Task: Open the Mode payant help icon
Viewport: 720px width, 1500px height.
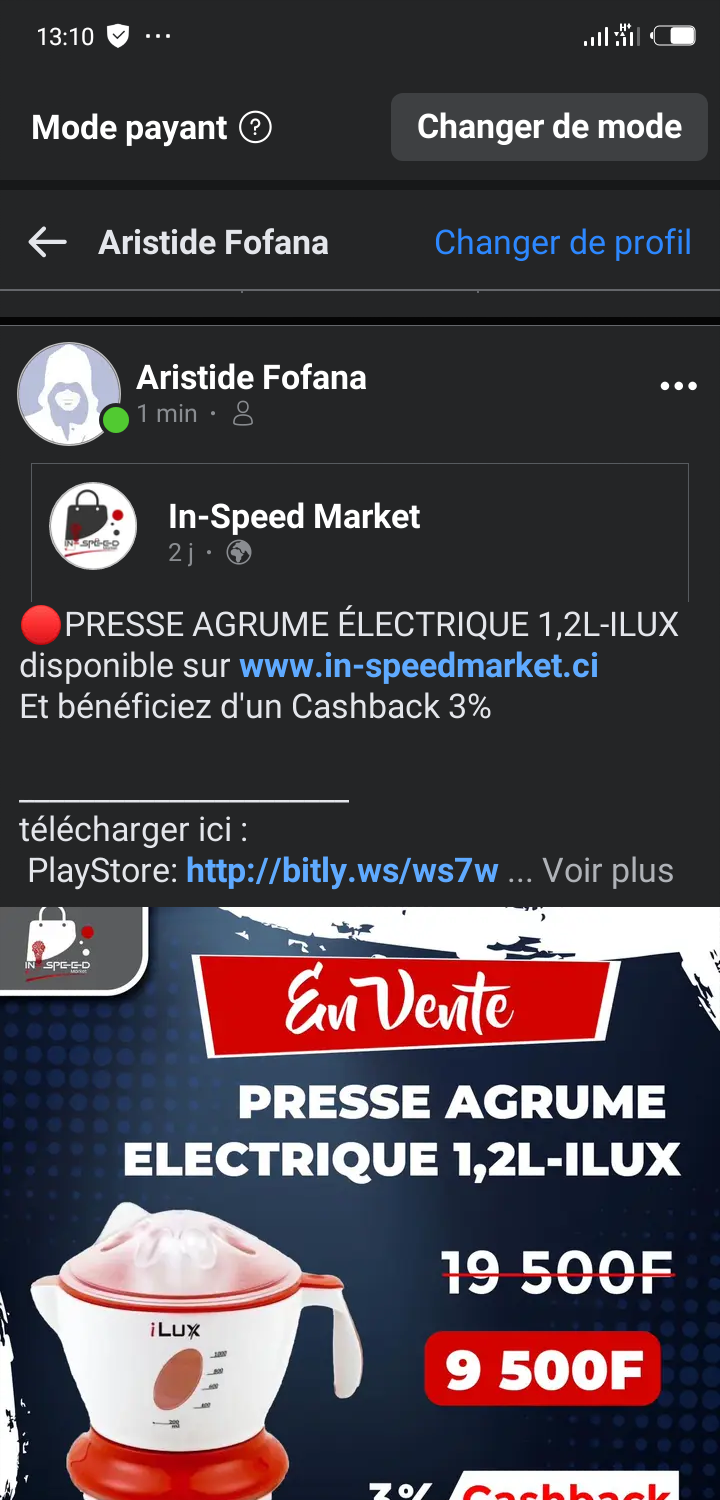Action: click(x=256, y=128)
